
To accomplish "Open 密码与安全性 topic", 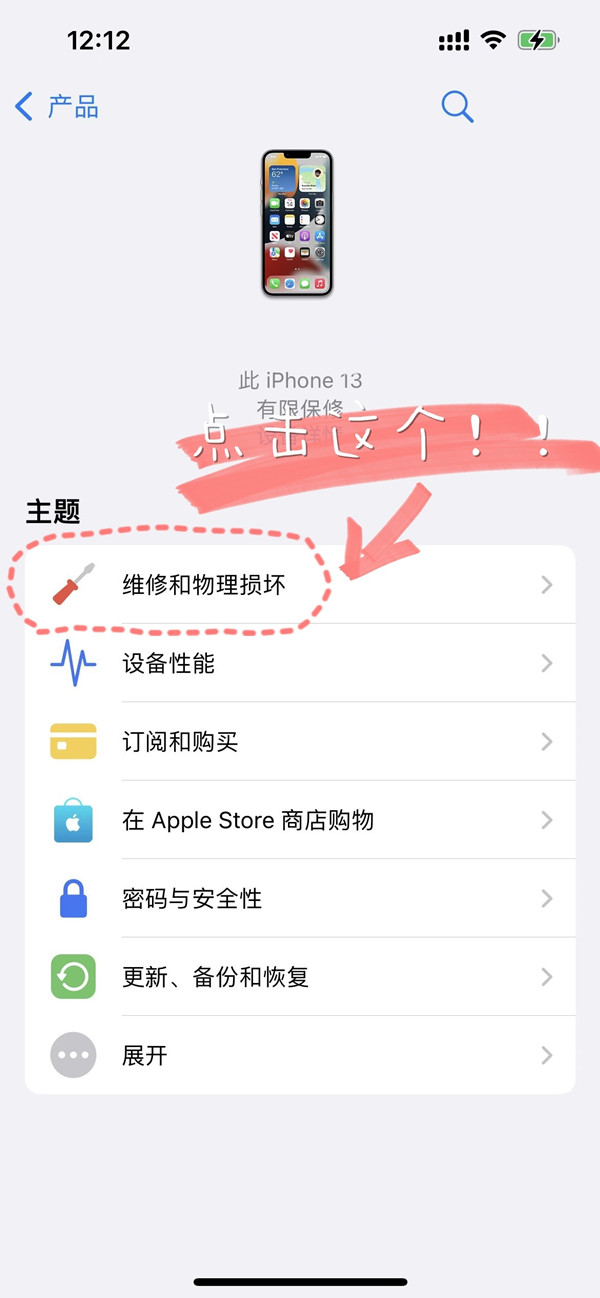I will tap(300, 899).
